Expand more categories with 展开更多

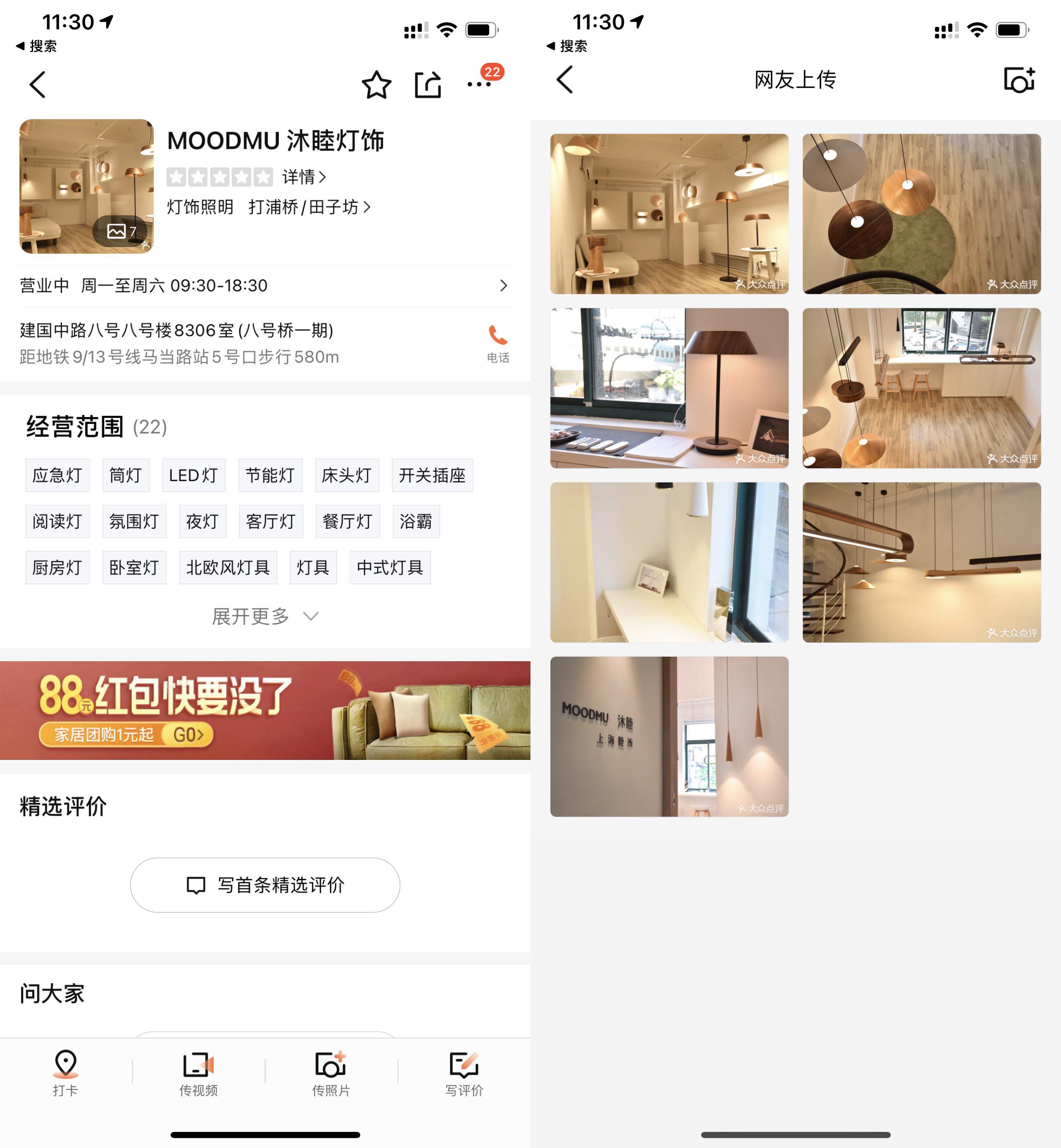pos(264,616)
